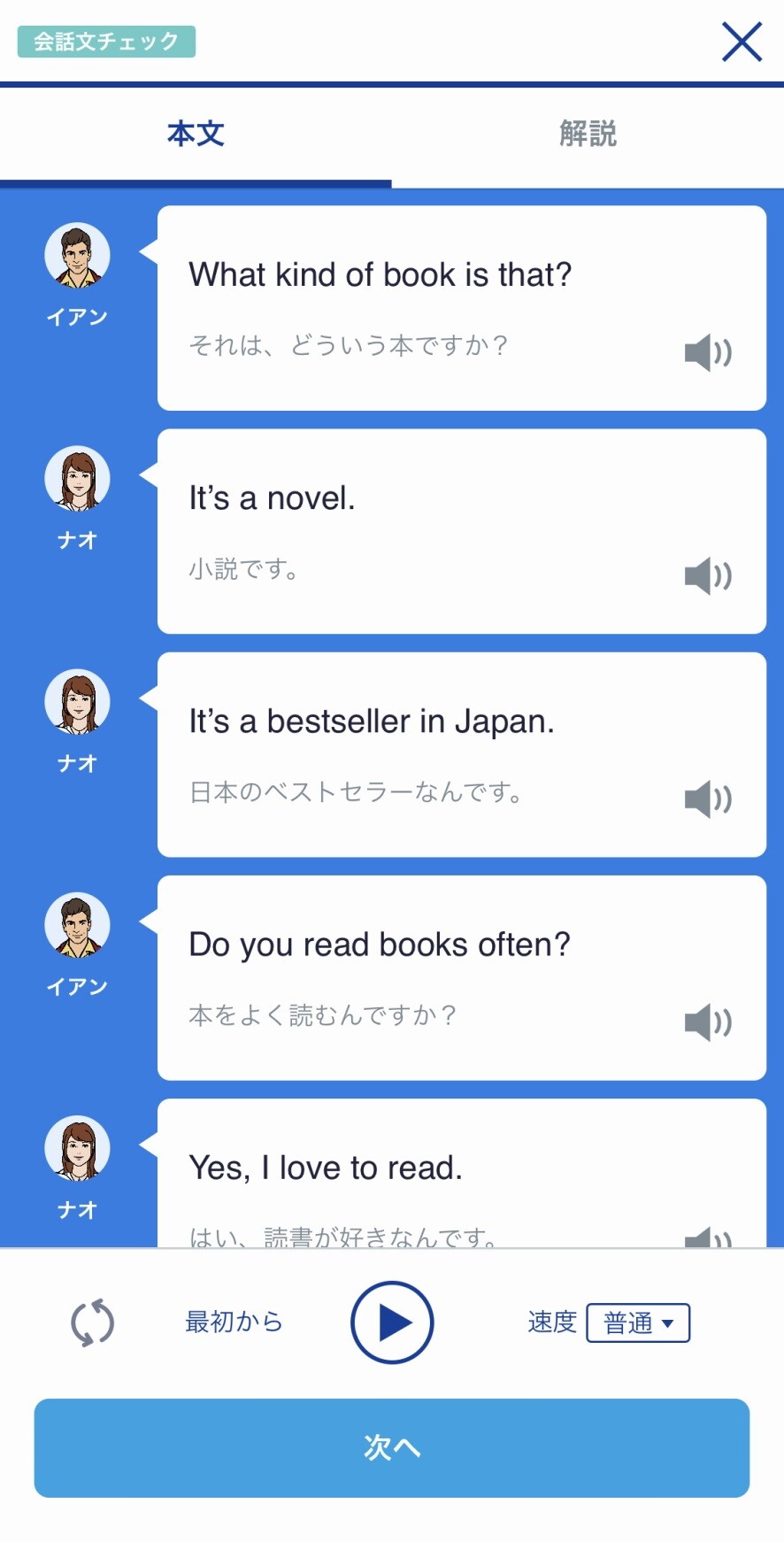
Task: Close the conversation check screen
Action: 742,41
